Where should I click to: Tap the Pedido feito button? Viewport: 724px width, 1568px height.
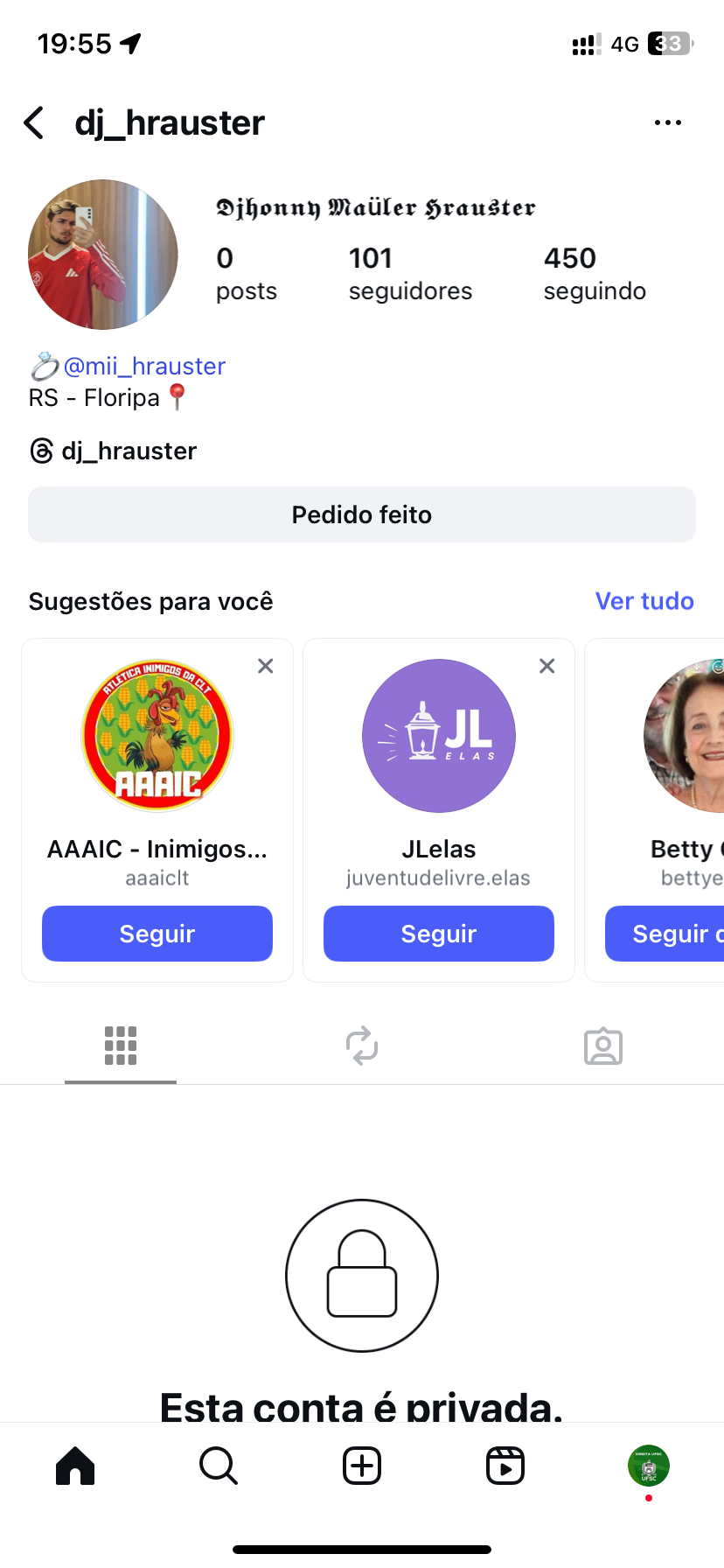(x=362, y=514)
